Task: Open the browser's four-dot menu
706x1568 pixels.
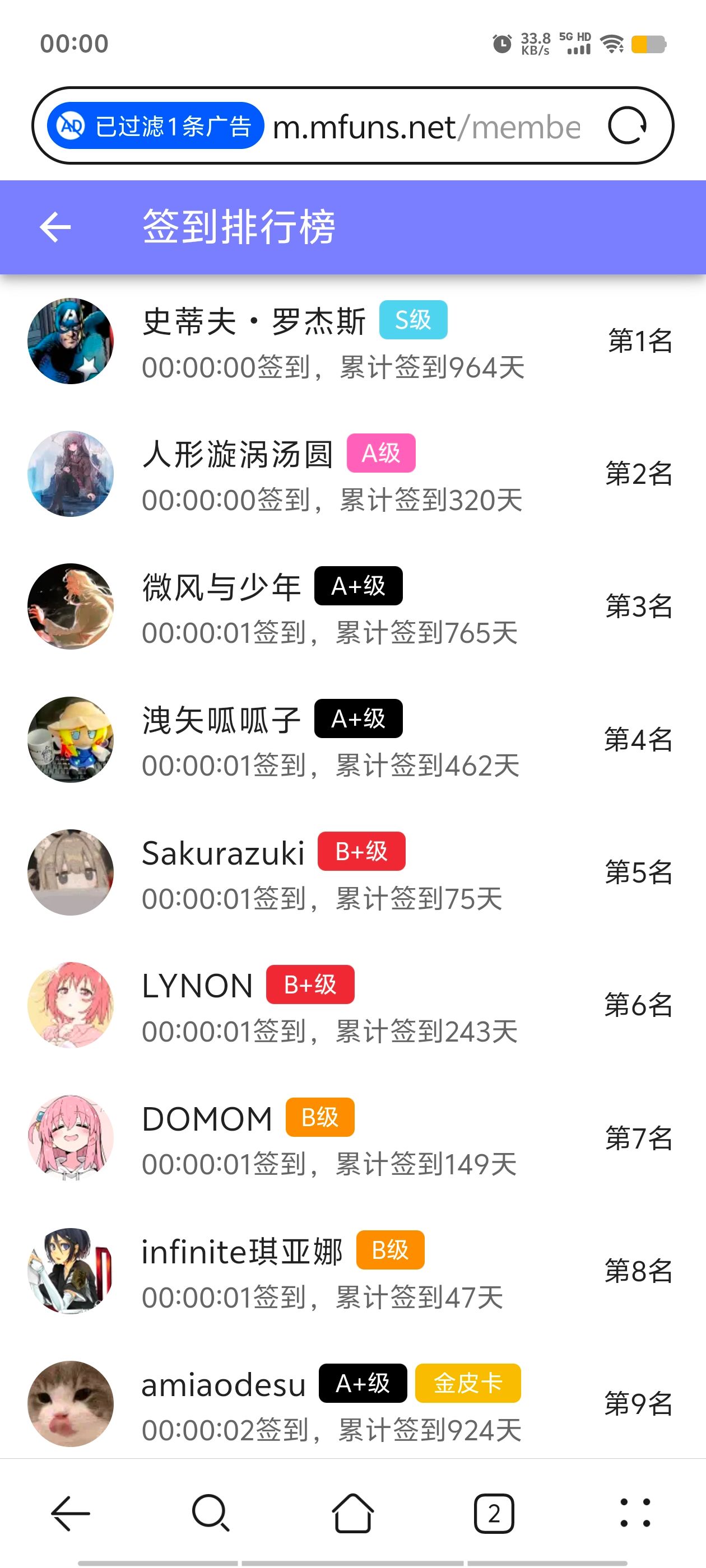Action: (635, 1513)
